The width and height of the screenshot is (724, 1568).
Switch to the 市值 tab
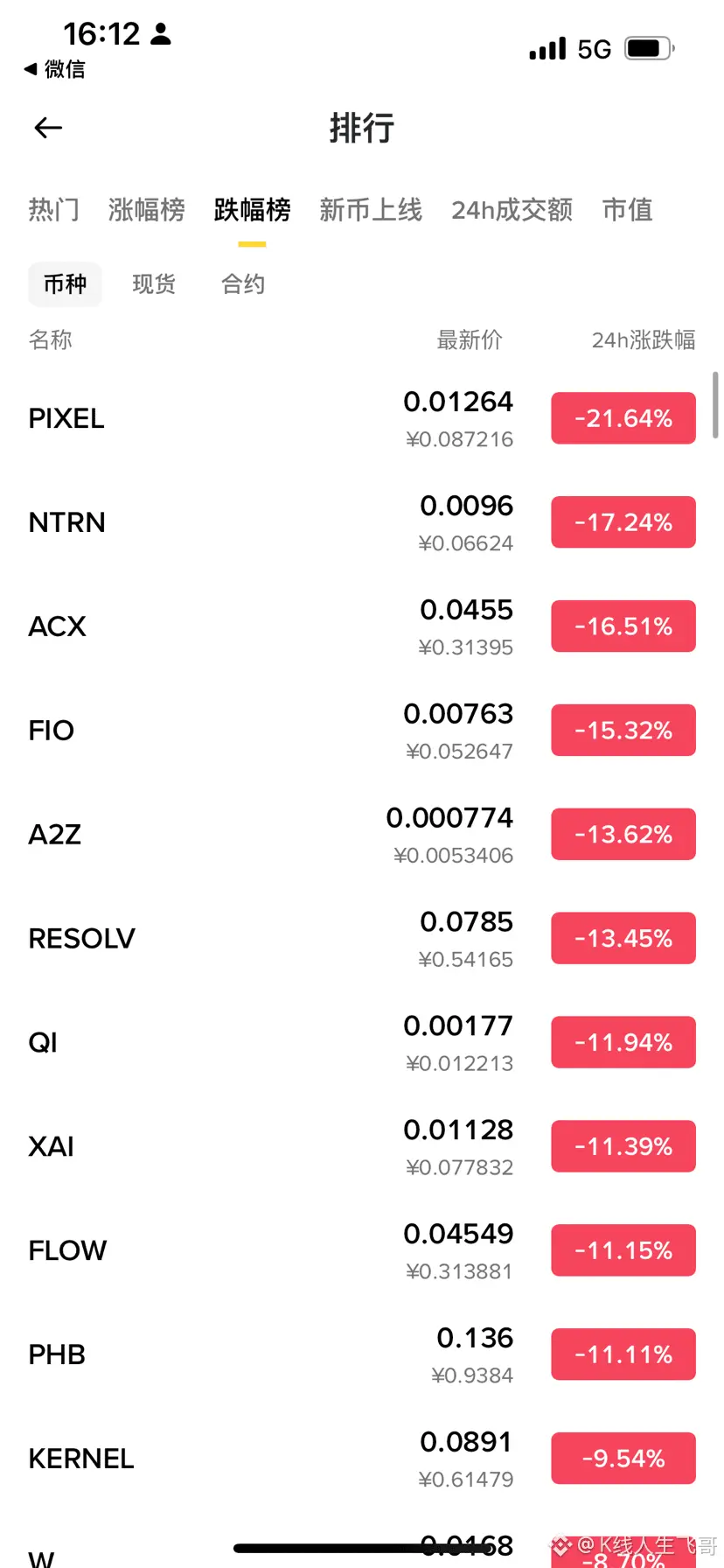point(627,210)
